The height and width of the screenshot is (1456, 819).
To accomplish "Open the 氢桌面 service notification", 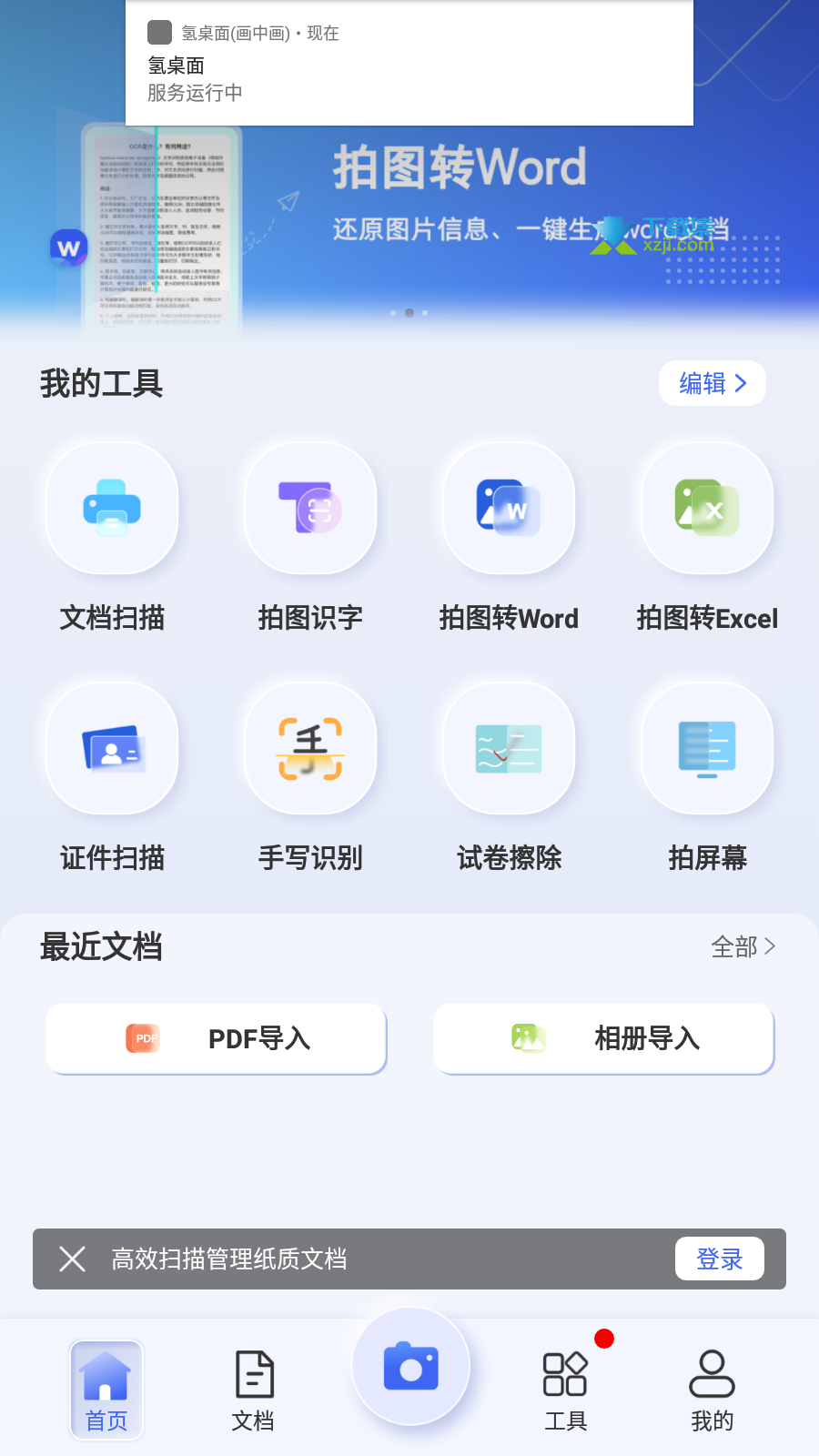I will pyautogui.click(x=409, y=64).
